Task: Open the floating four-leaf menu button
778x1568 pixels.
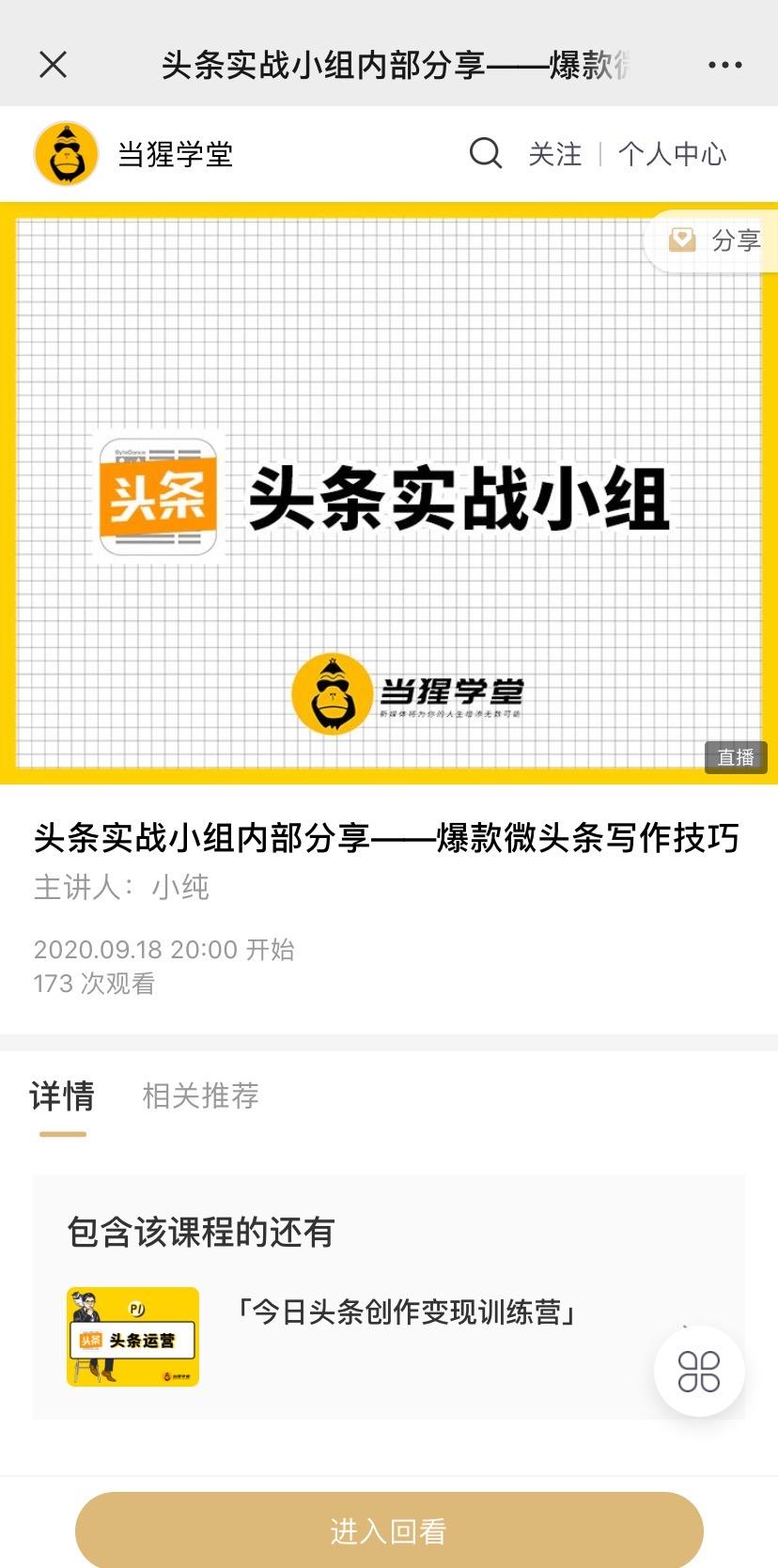Action: click(699, 1372)
